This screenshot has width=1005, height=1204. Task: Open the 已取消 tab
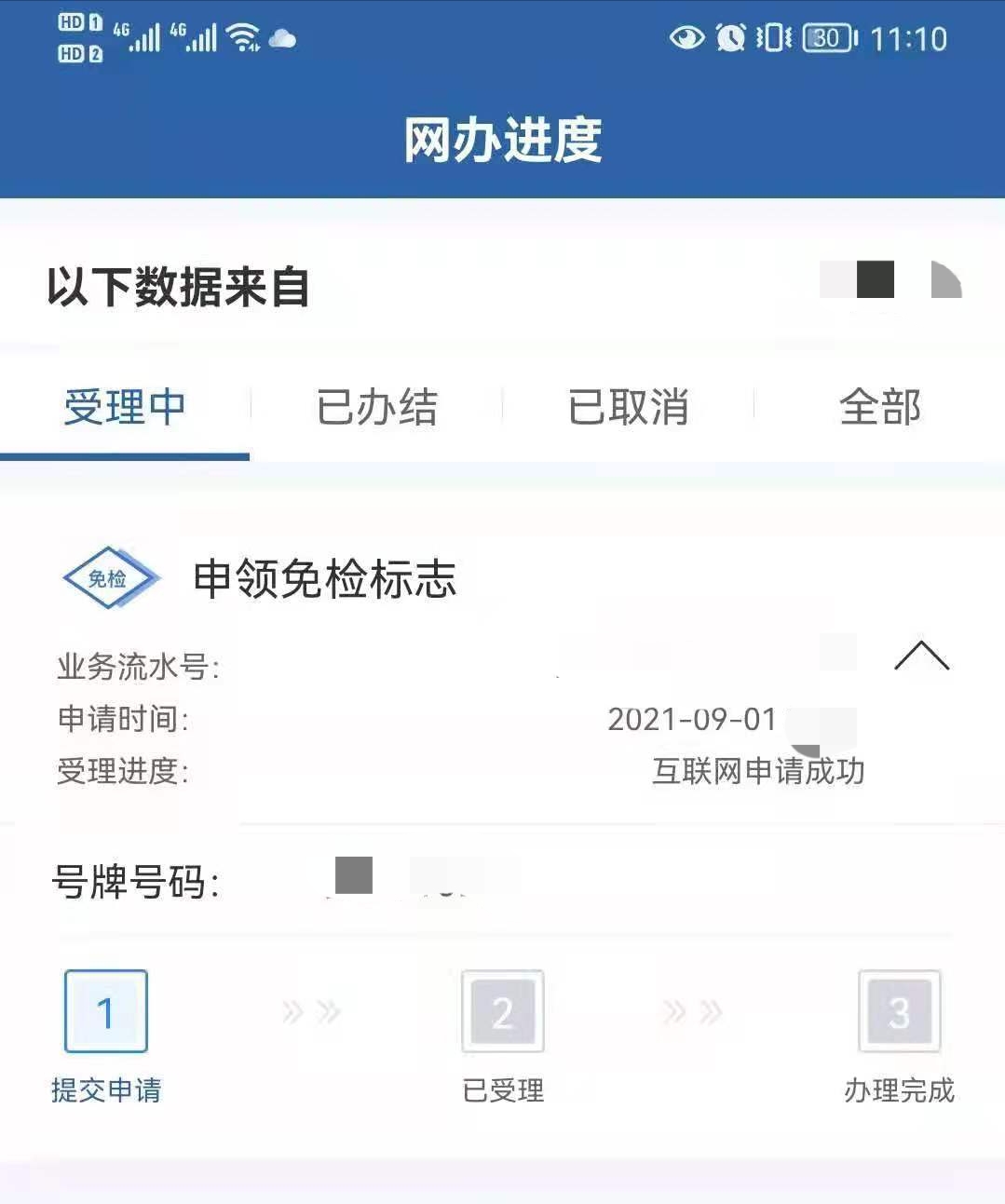[627, 407]
